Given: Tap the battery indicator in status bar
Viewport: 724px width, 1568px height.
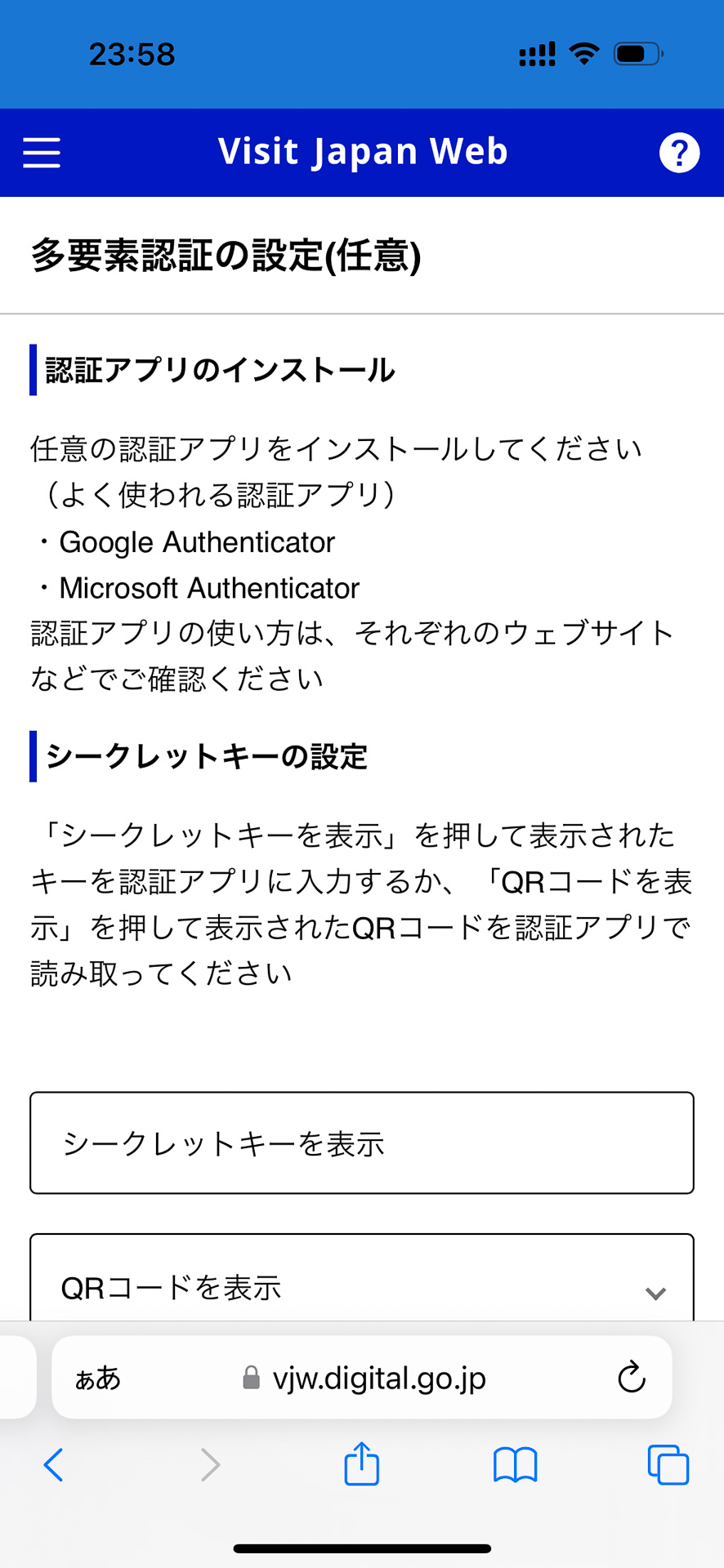Looking at the screenshot, I should 638,52.
